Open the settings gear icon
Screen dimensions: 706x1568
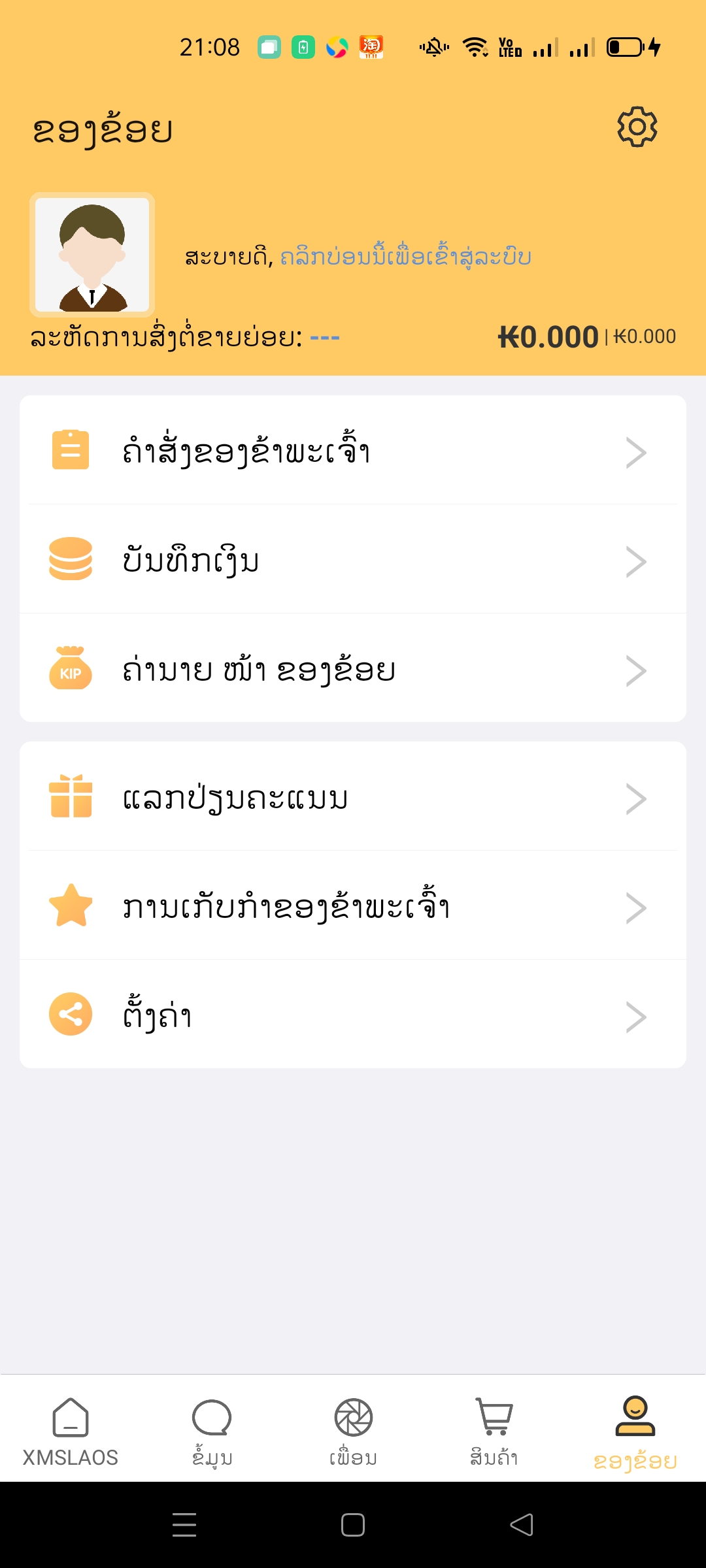[x=637, y=127]
